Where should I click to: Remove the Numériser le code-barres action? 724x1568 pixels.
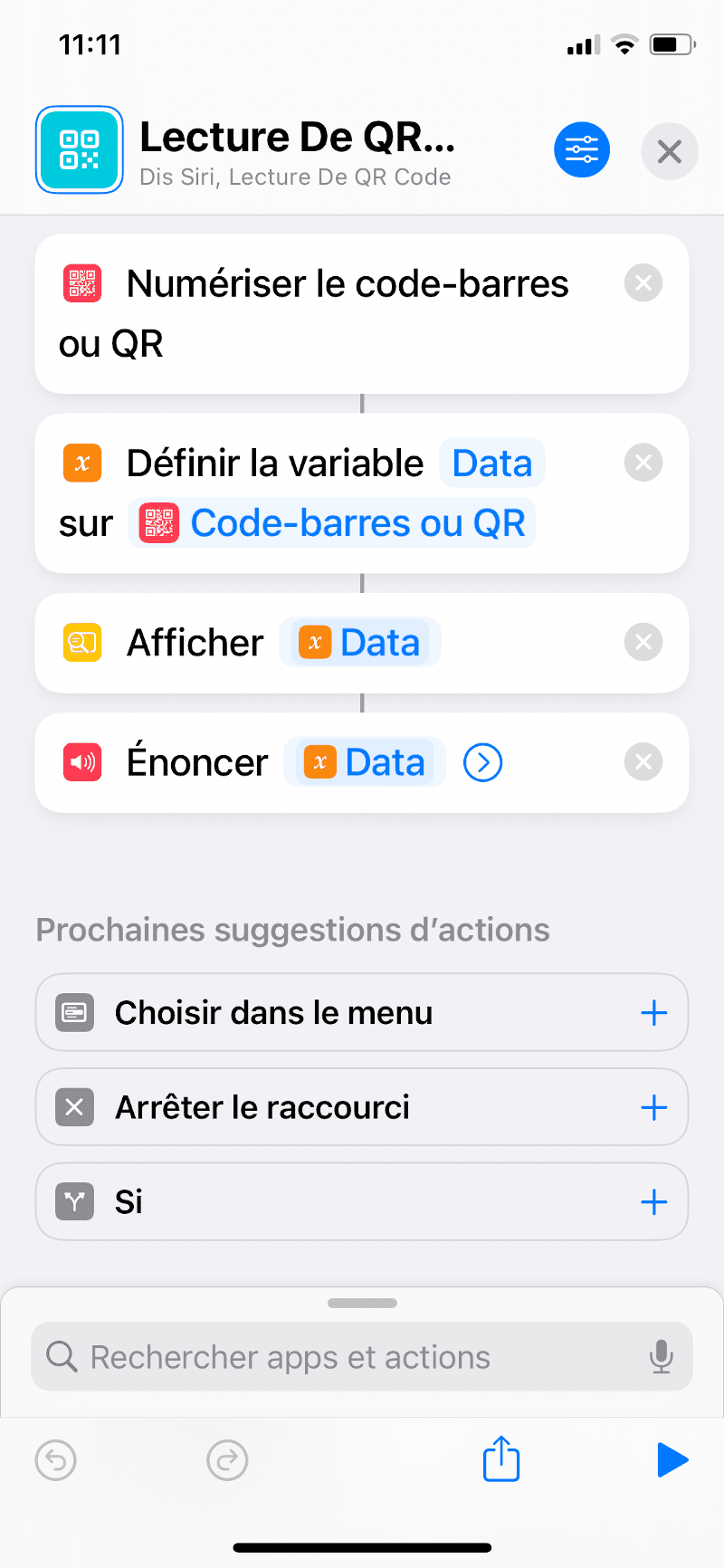tap(643, 283)
